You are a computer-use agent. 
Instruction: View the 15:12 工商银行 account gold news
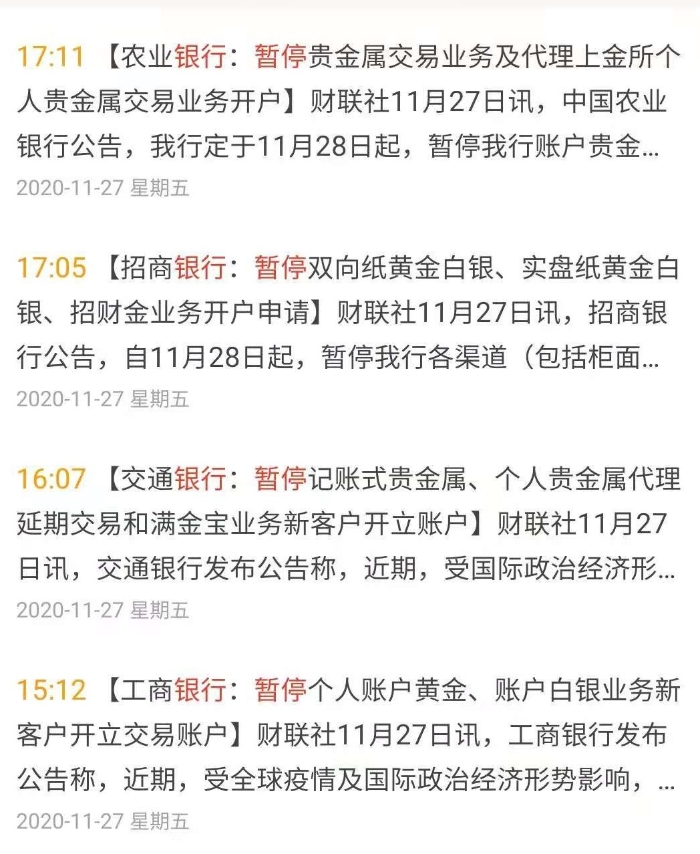[340, 735]
